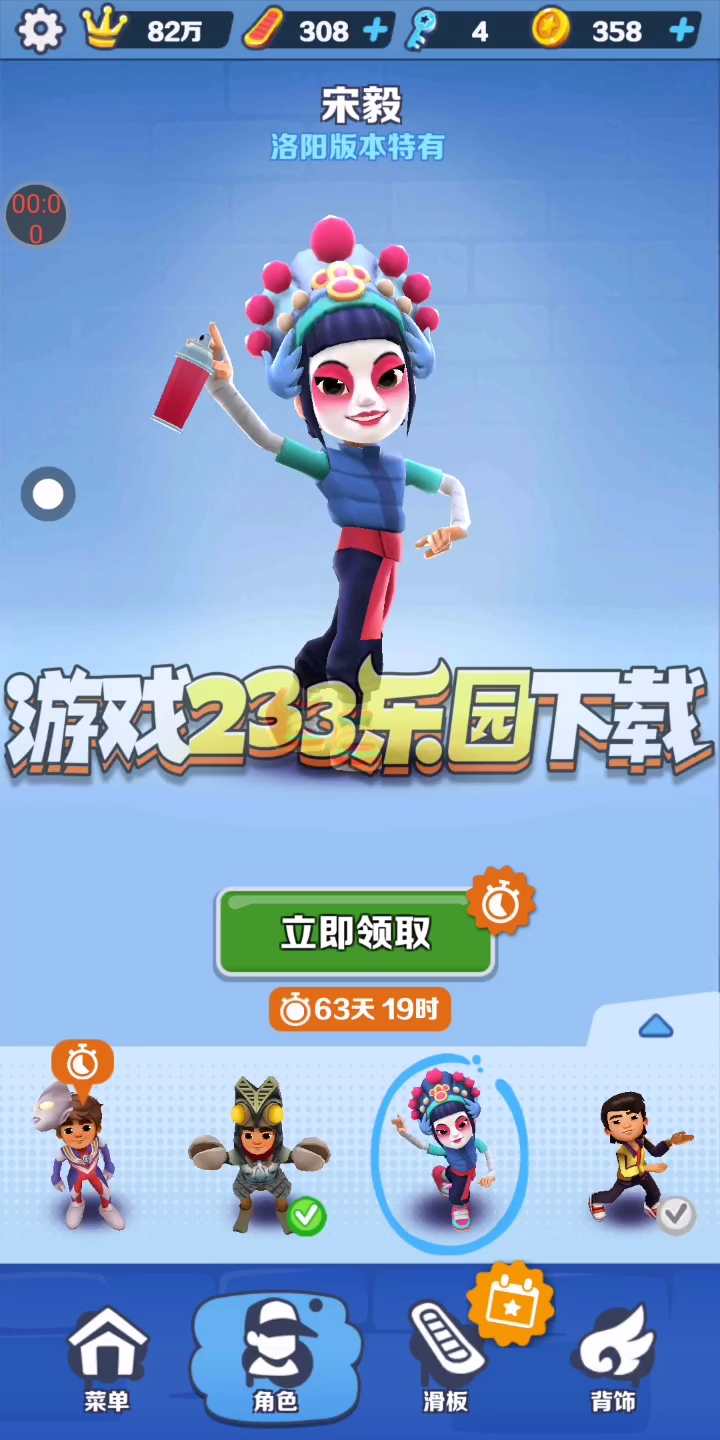Add more hoverboards with the plus

(376, 31)
